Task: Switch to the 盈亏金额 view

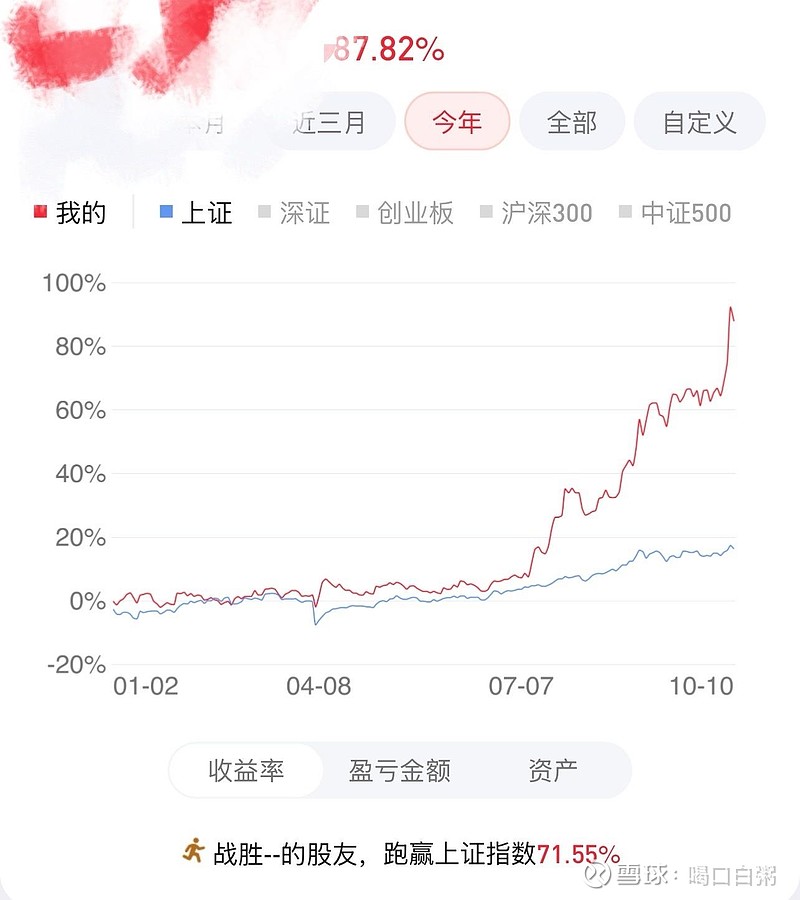Action: (400, 770)
